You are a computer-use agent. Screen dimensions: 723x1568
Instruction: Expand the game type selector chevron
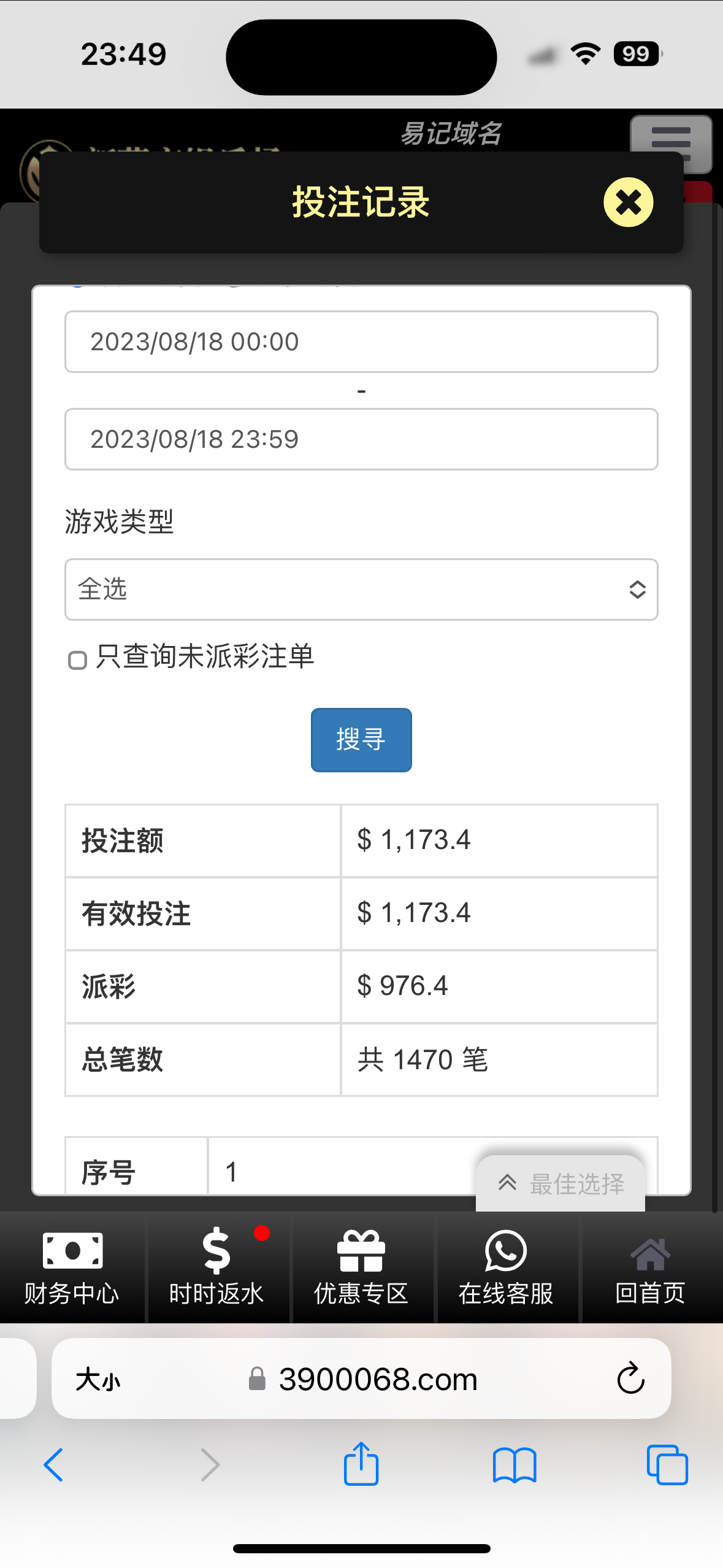point(637,590)
